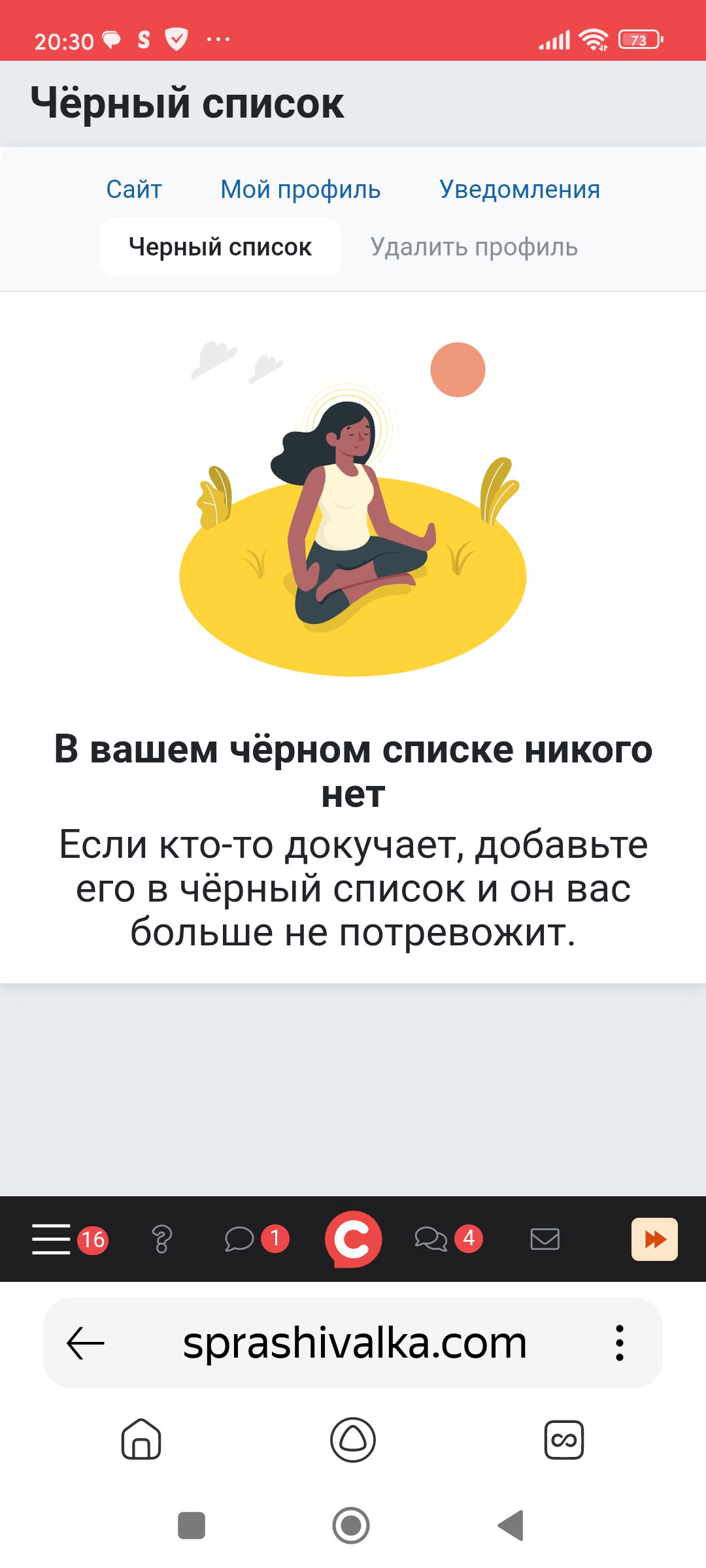Tap the question mark icon
The width and height of the screenshot is (706, 1568).
(161, 1239)
